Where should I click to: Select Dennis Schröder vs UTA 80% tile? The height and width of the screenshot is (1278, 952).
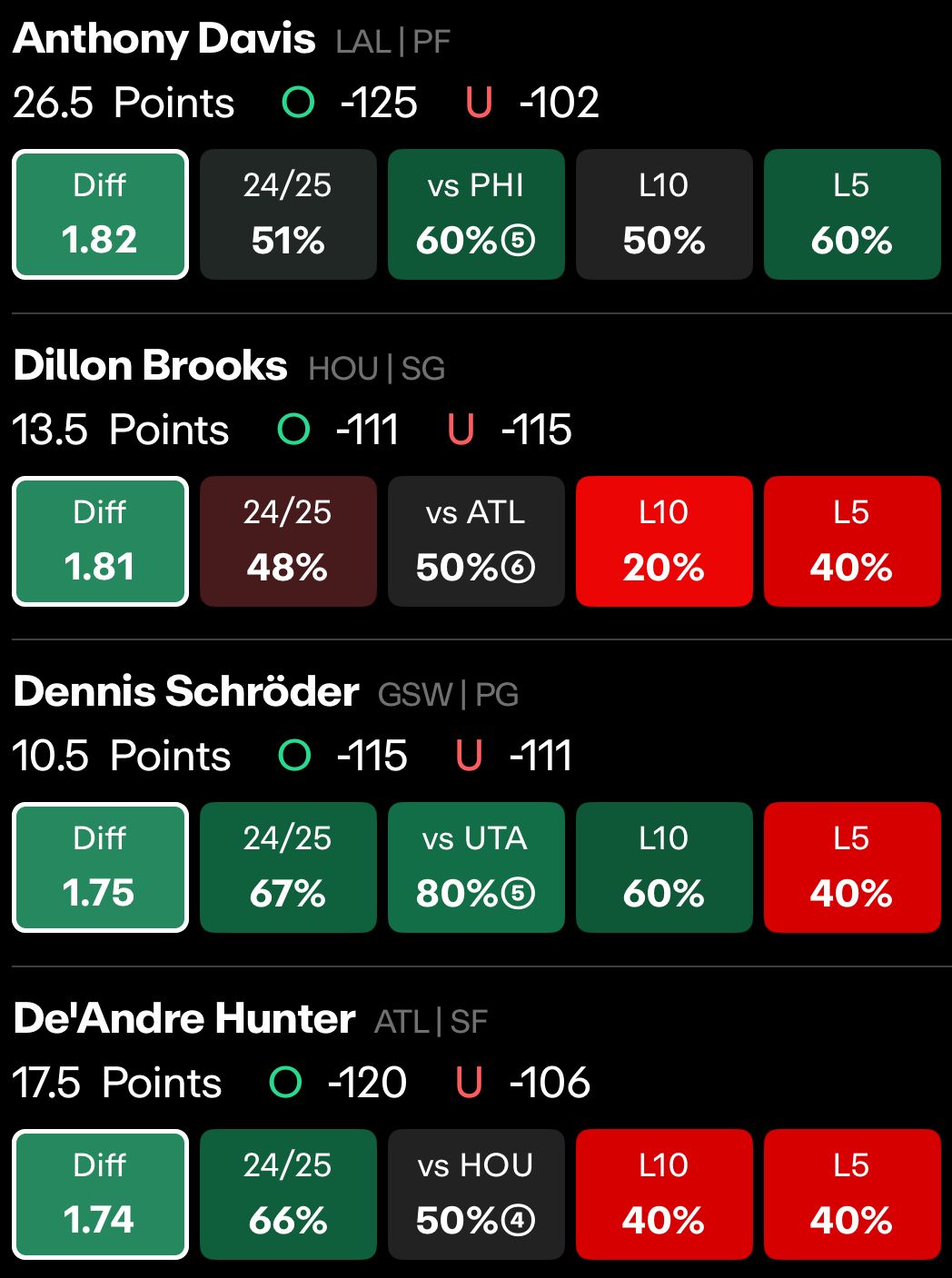coord(476,867)
